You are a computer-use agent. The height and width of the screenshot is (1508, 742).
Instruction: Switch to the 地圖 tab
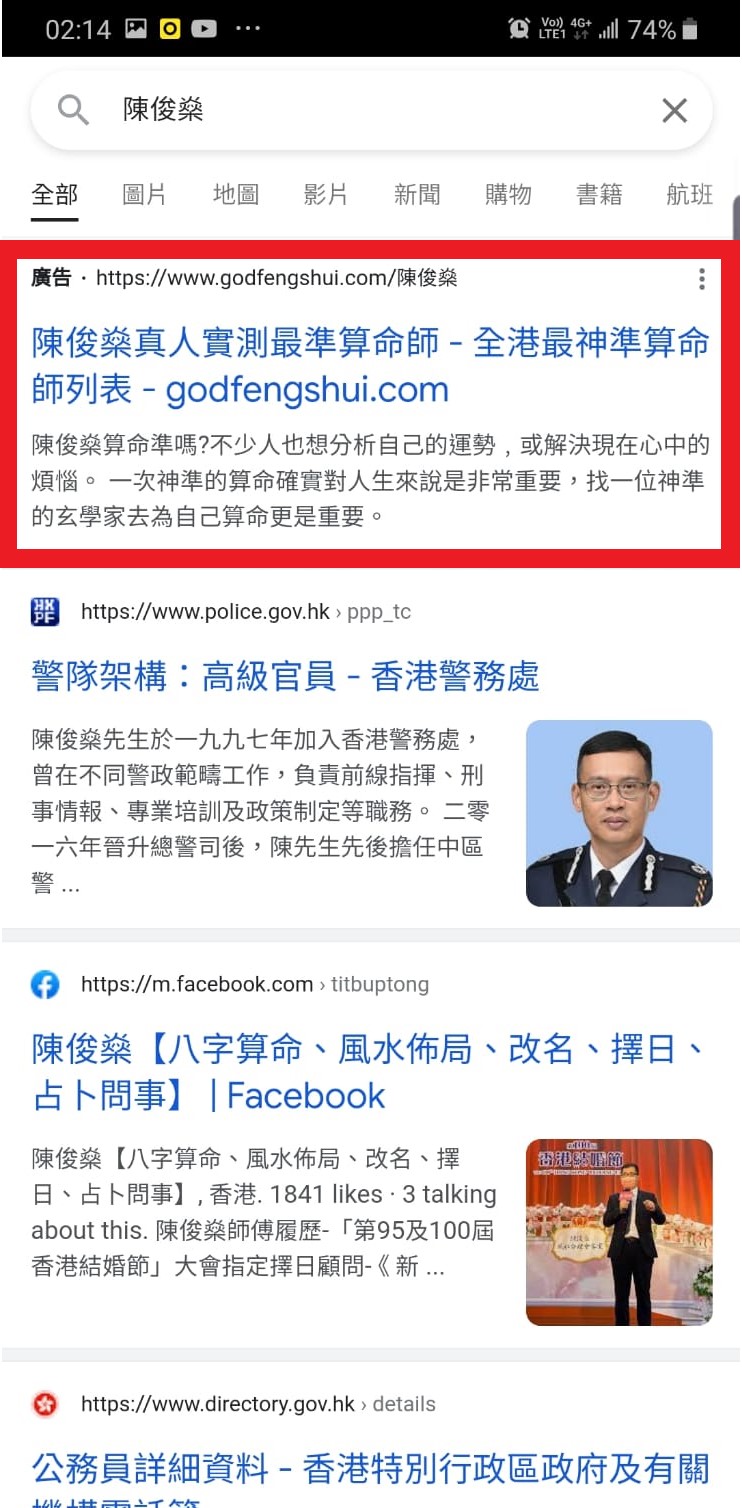235,194
